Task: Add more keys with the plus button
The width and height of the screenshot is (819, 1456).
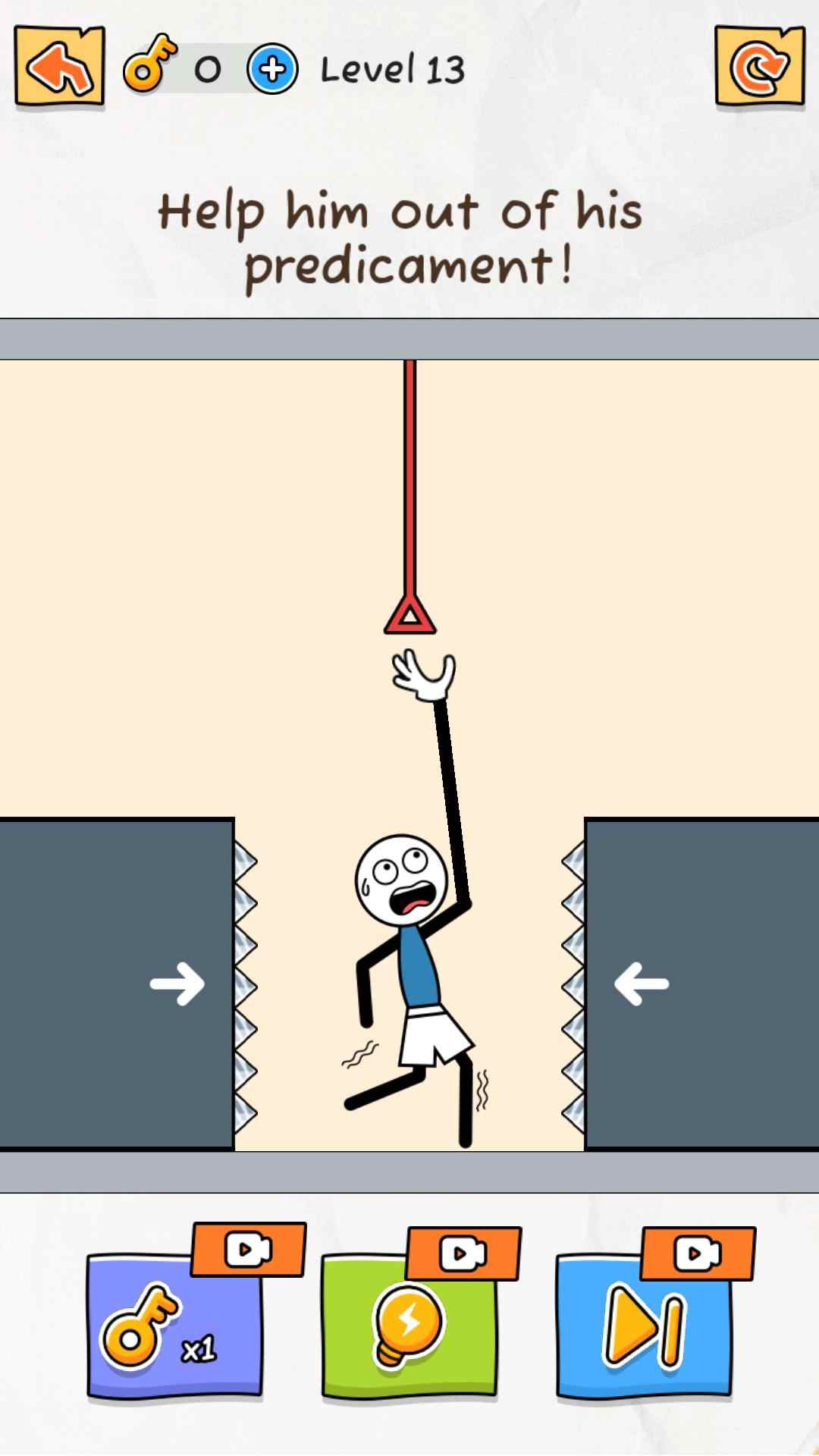Action: (x=272, y=70)
